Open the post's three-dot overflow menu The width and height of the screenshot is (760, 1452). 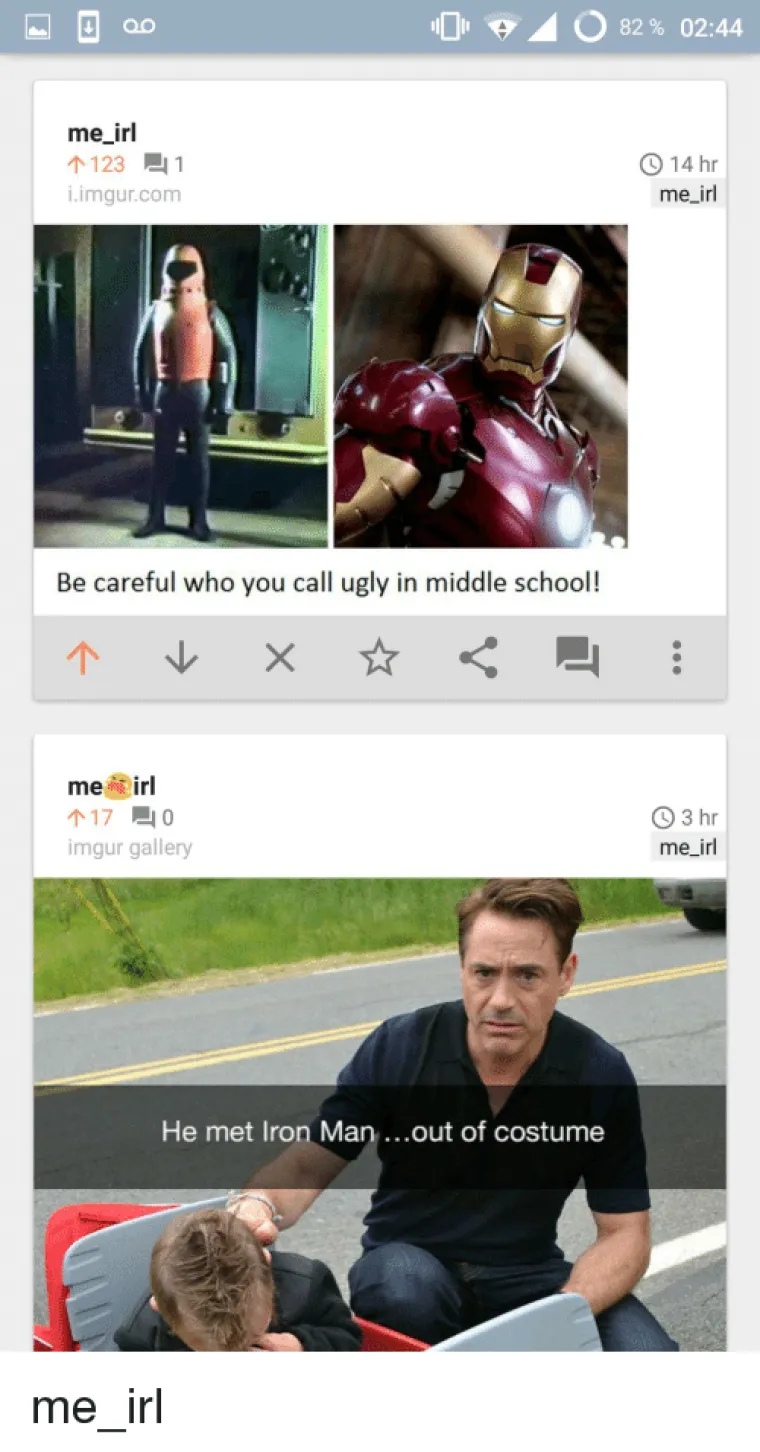(677, 658)
